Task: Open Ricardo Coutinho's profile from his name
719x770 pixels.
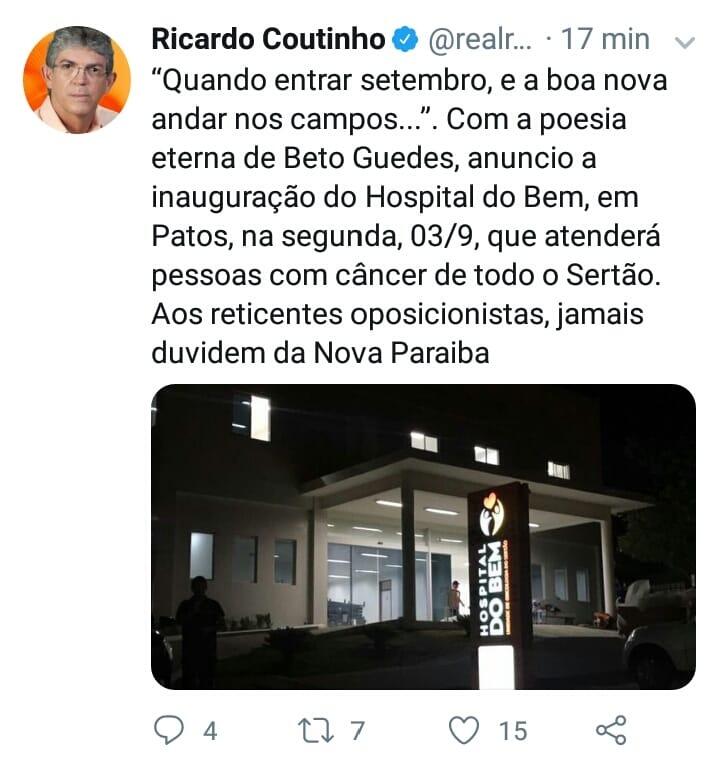Action: [268, 40]
